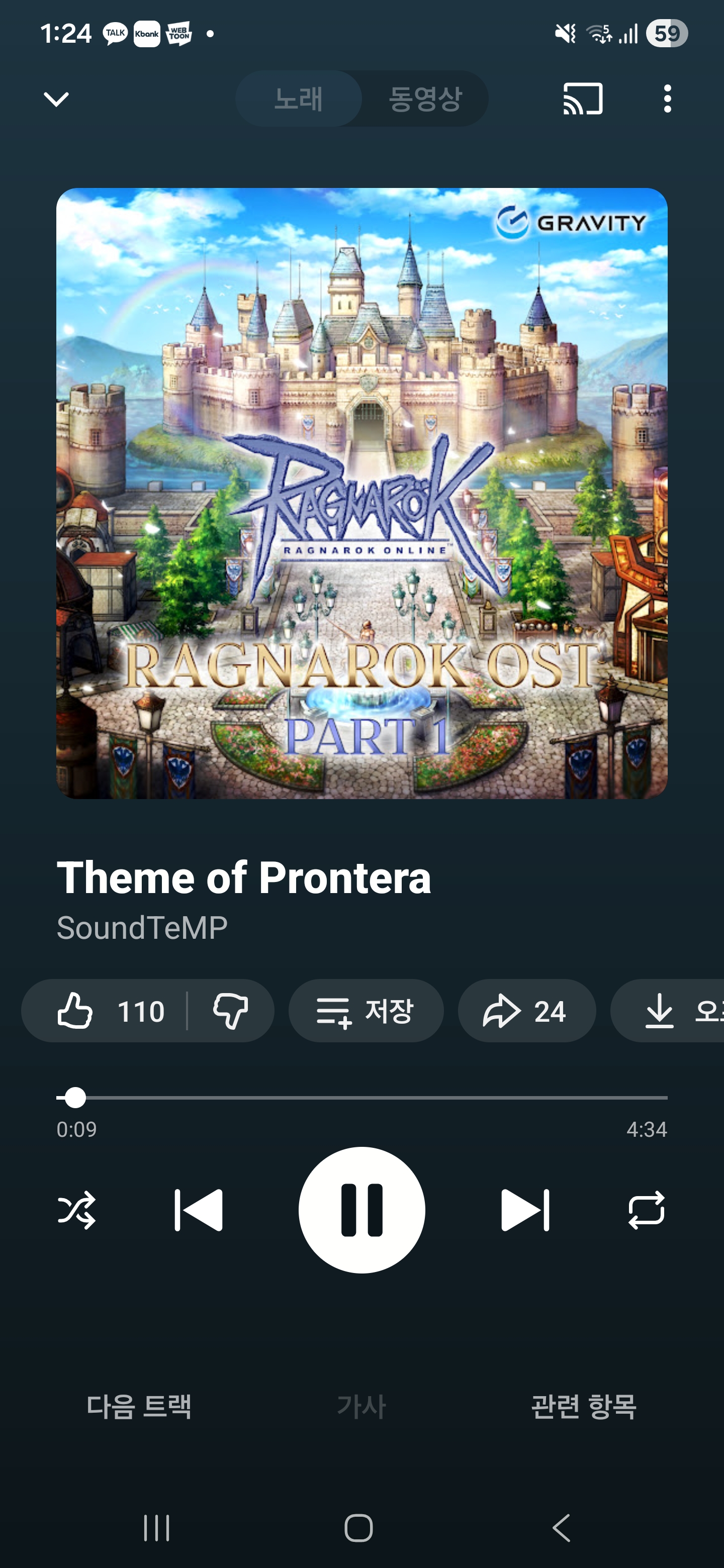Screen dimensions: 724x1568
Task: Collapse the player with the down chevron
Action: pyautogui.click(x=56, y=99)
